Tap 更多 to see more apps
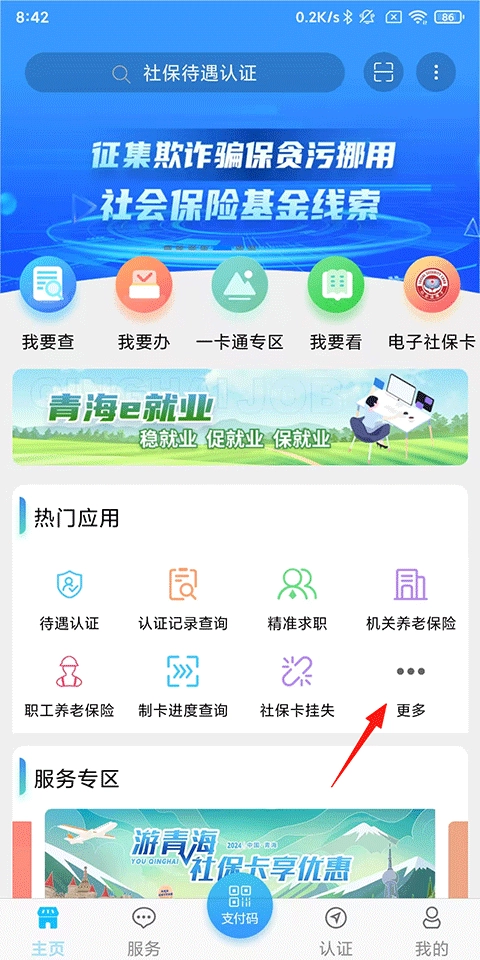 pos(411,687)
